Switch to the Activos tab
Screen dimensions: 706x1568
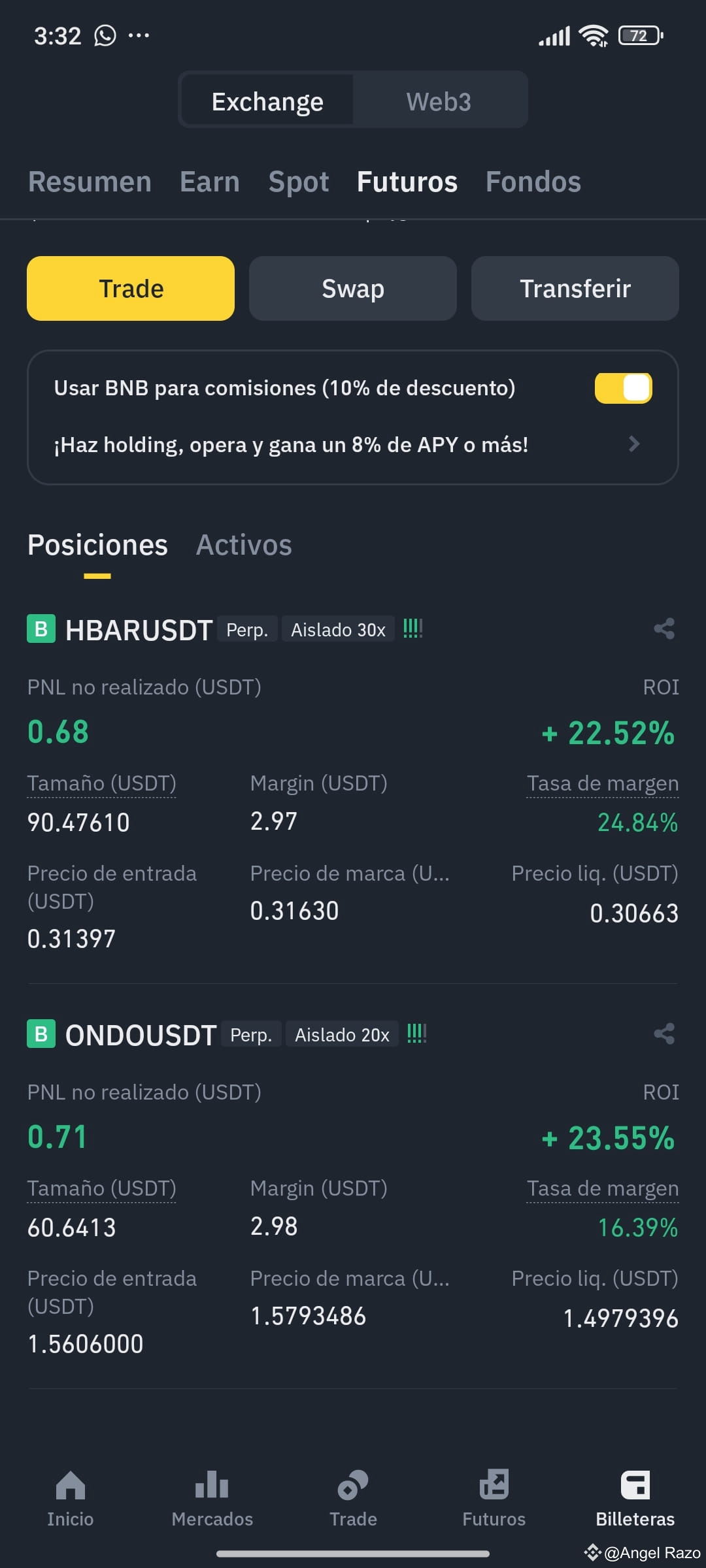[244, 545]
